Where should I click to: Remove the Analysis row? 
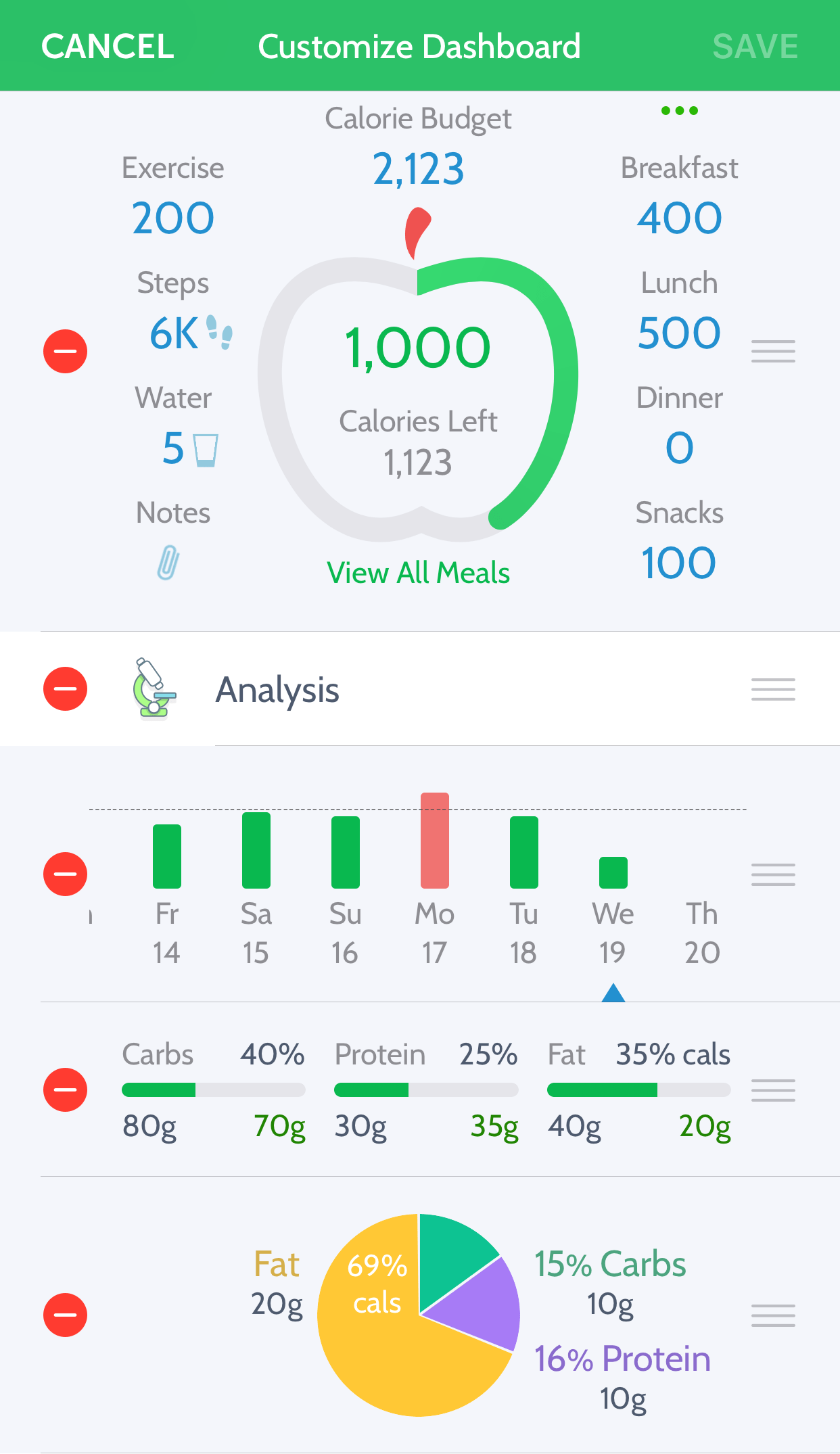[x=66, y=688]
